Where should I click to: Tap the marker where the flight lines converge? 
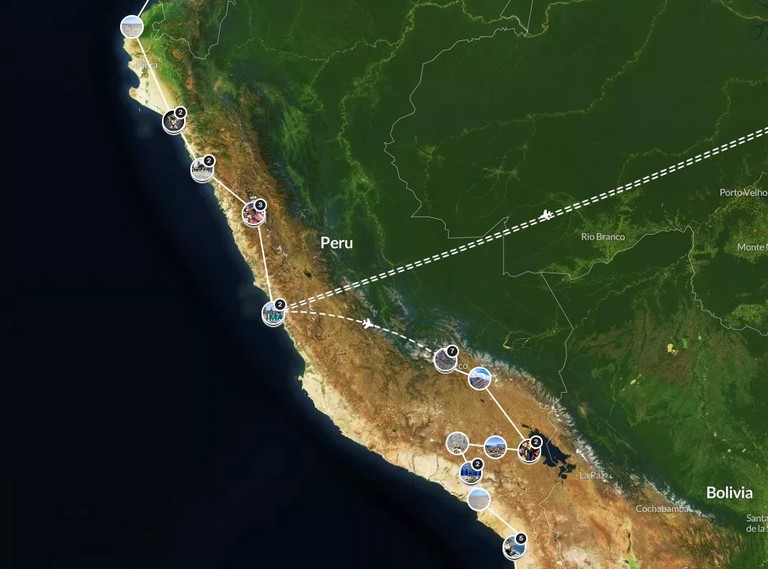[x=274, y=313]
